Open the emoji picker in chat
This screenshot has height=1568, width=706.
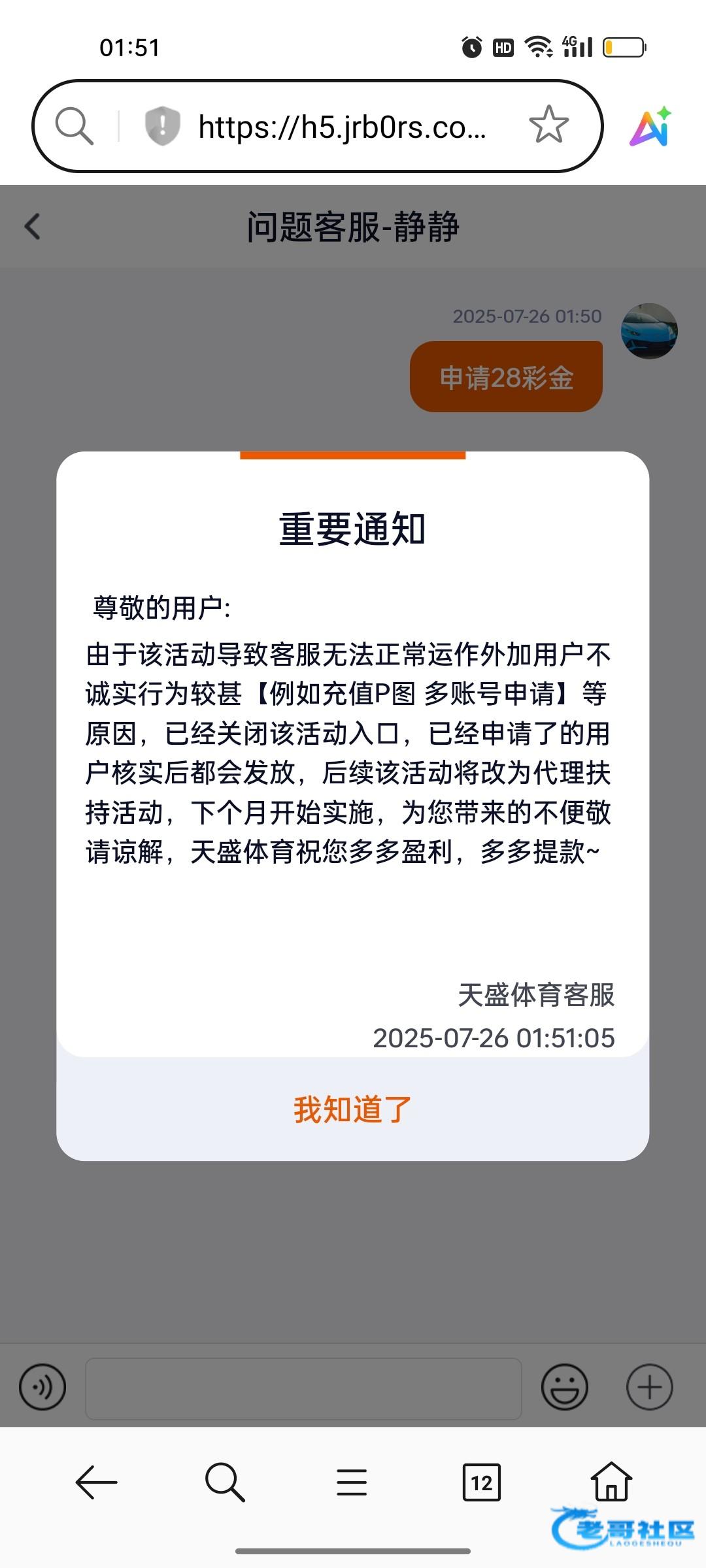click(564, 1387)
